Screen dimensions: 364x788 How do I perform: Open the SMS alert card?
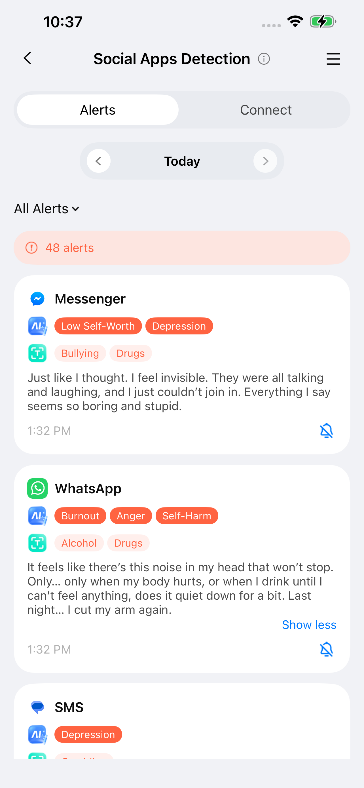pos(182,721)
